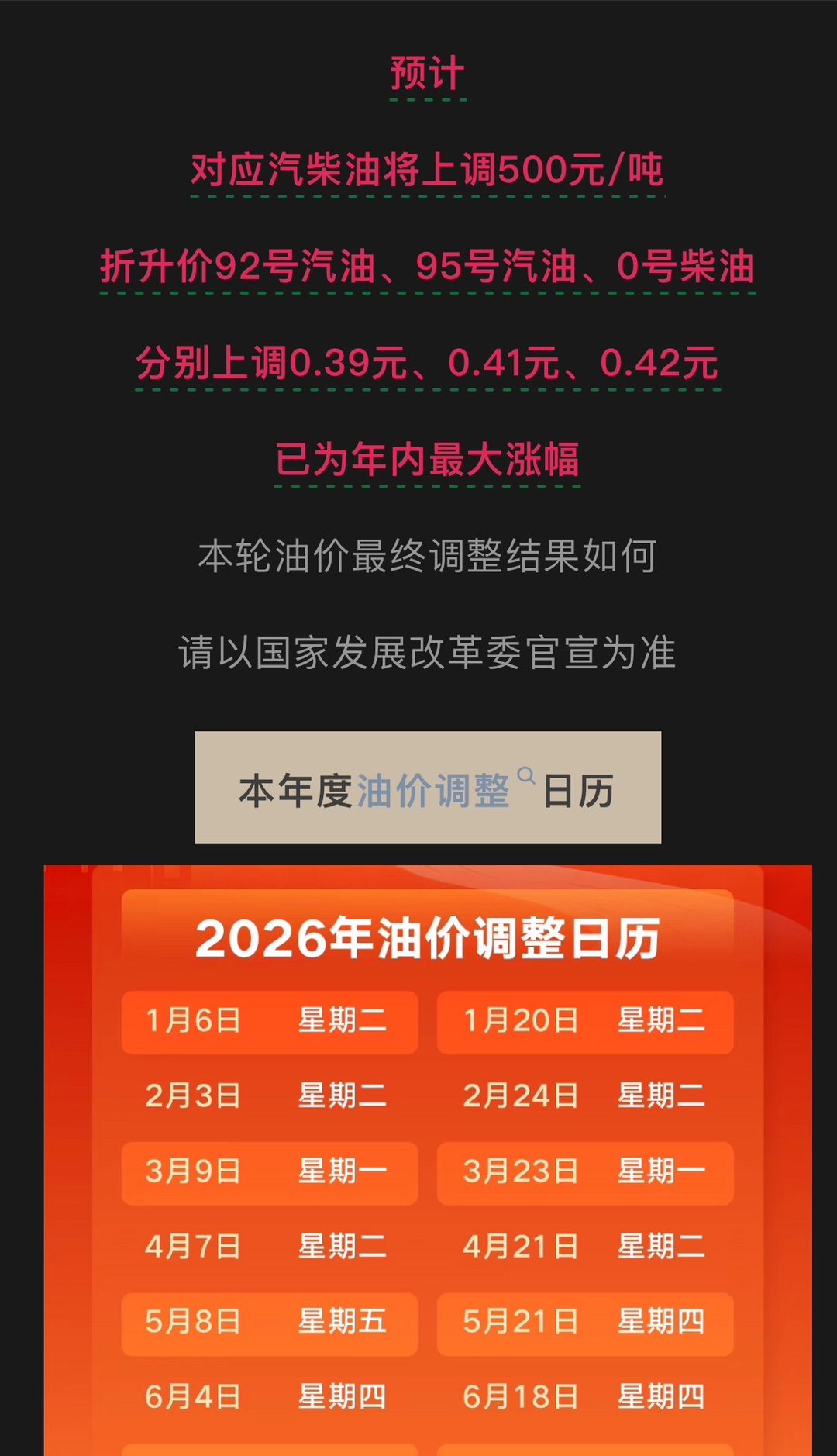Open the 油价调整 search link
Screen dimensions: 837x1456
coord(434,791)
